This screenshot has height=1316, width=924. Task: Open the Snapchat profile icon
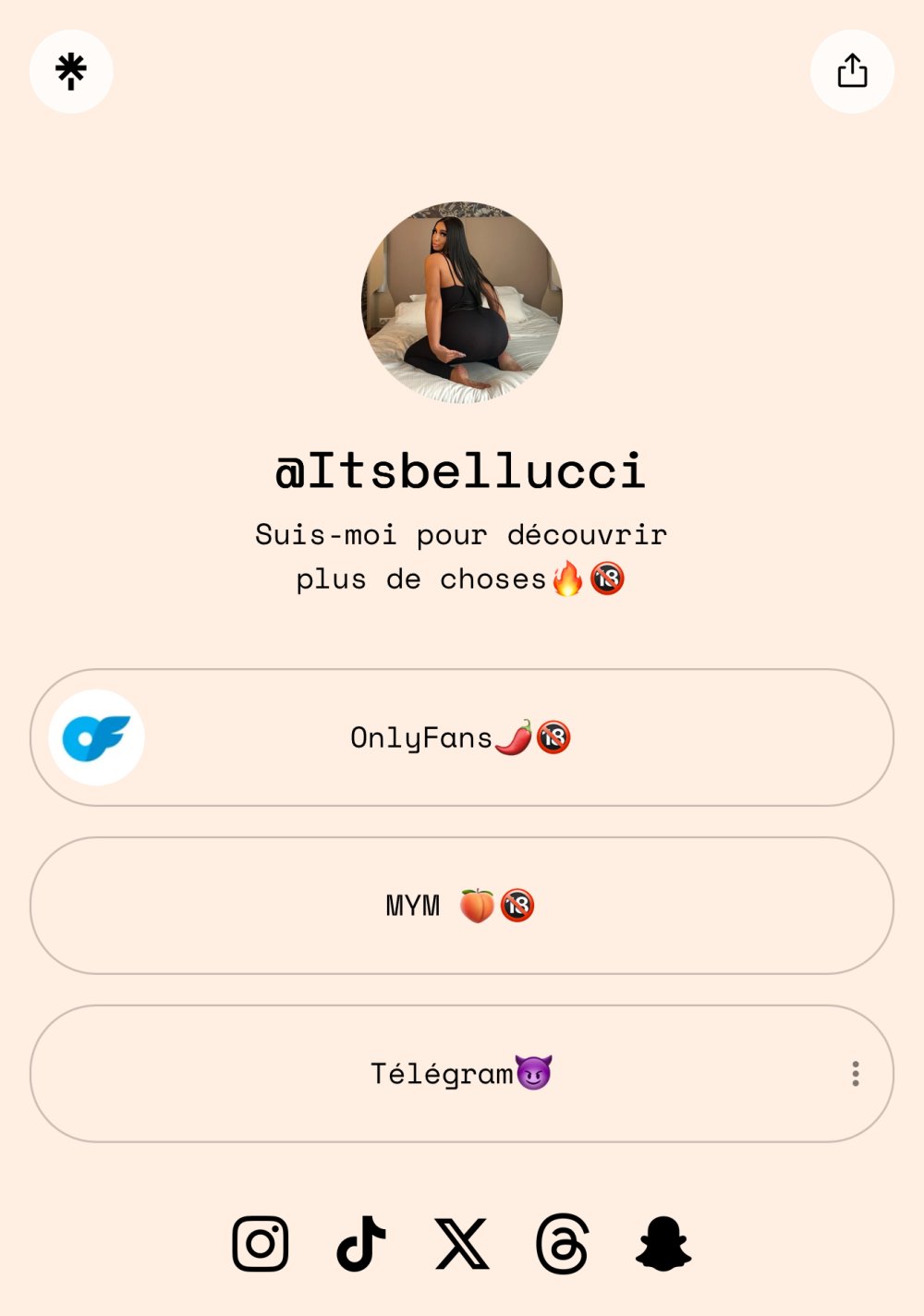[x=663, y=1244]
